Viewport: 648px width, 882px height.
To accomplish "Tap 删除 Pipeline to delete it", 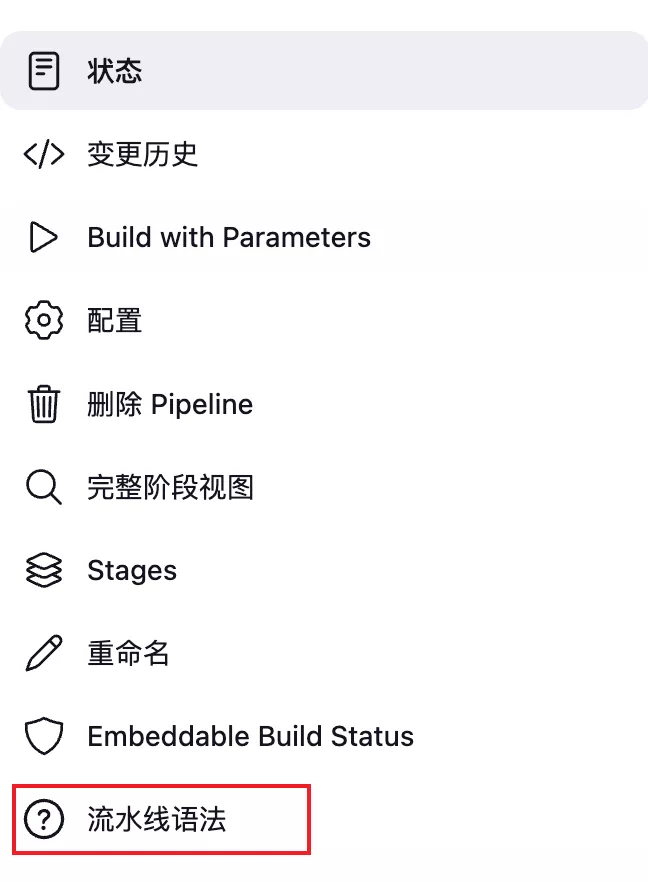I will tap(169, 405).
